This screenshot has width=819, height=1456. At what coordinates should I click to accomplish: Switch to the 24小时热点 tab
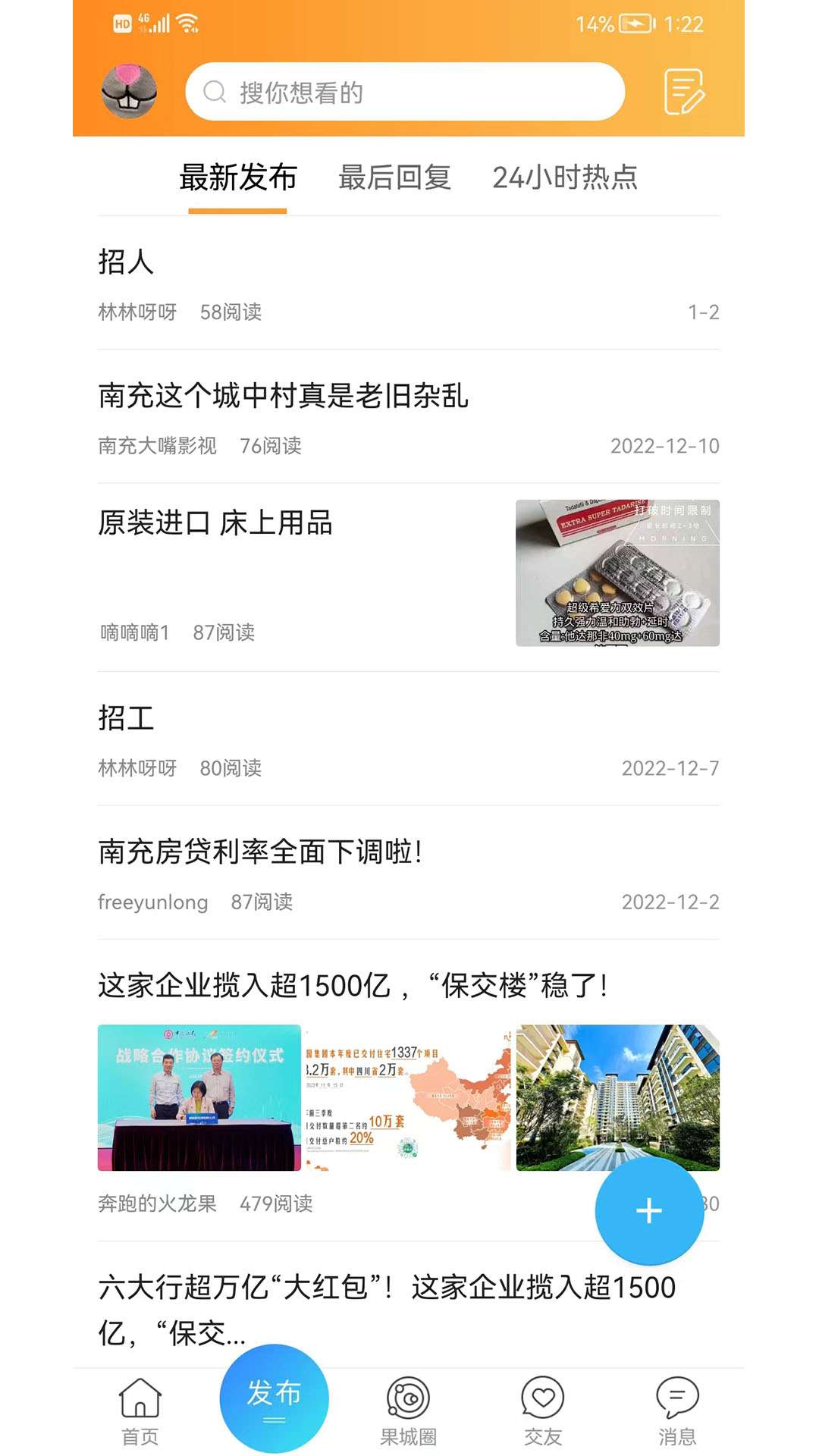click(x=565, y=178)
